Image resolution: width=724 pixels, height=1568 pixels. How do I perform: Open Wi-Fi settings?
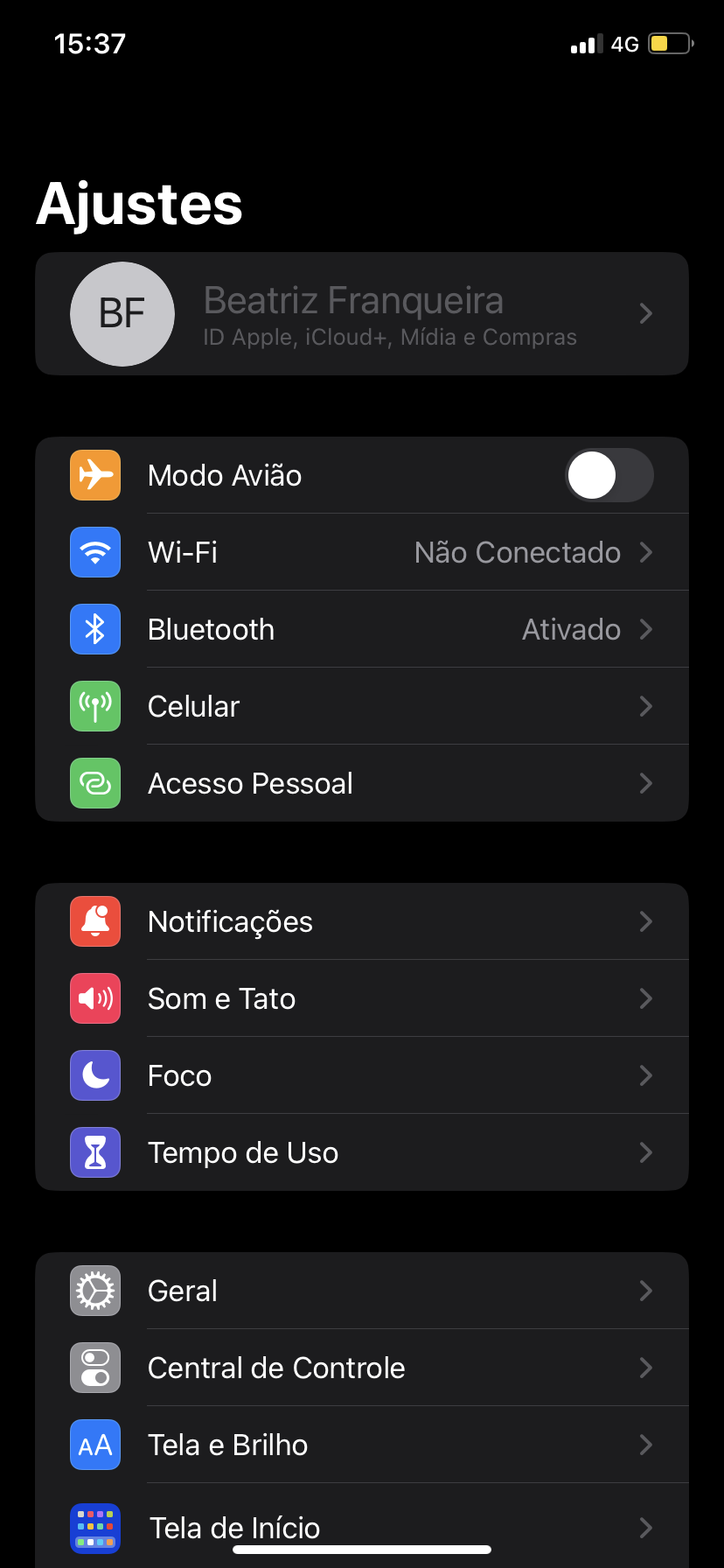tap(362, 553)
